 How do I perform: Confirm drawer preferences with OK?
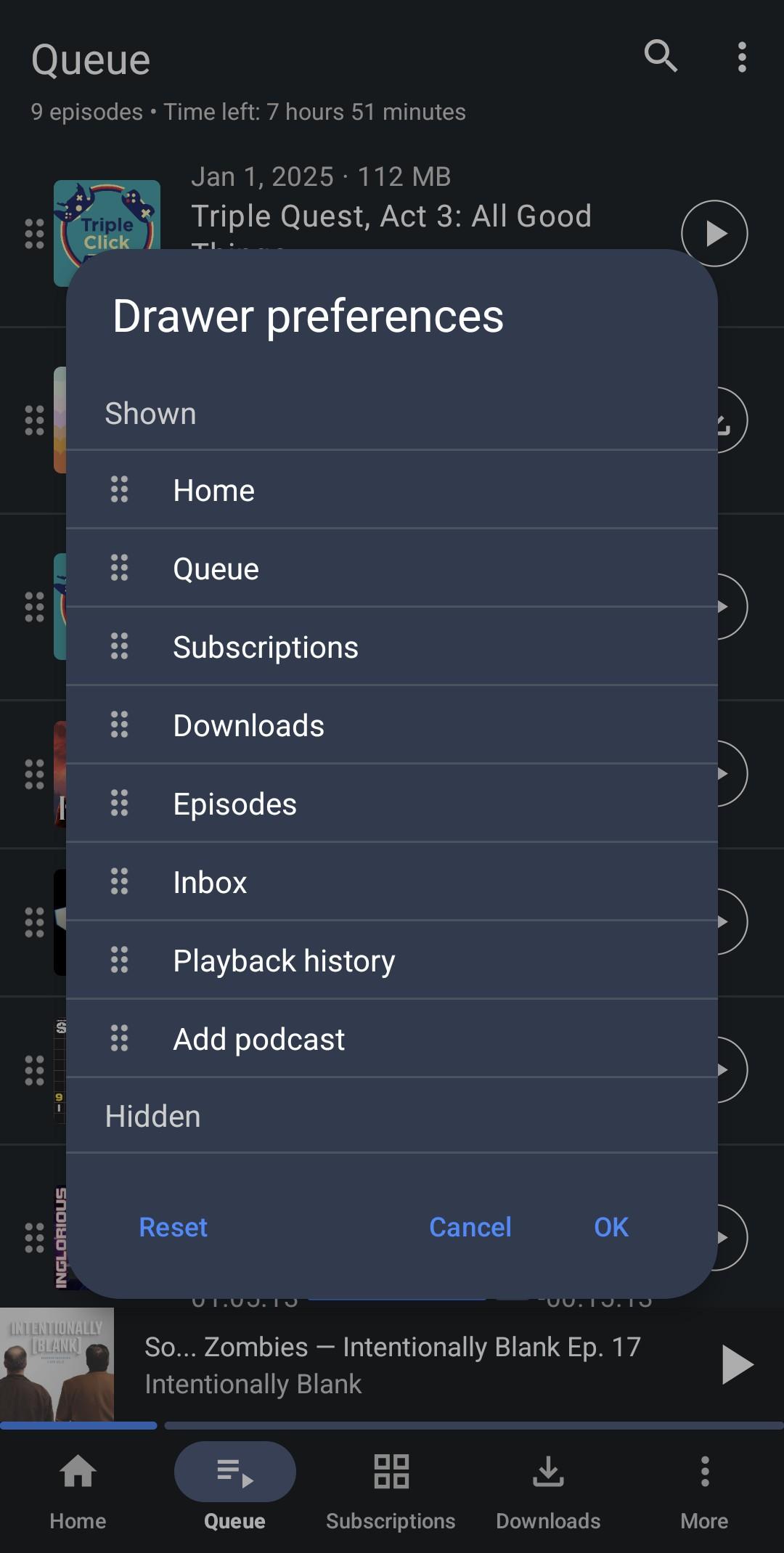pos(611,1227)
